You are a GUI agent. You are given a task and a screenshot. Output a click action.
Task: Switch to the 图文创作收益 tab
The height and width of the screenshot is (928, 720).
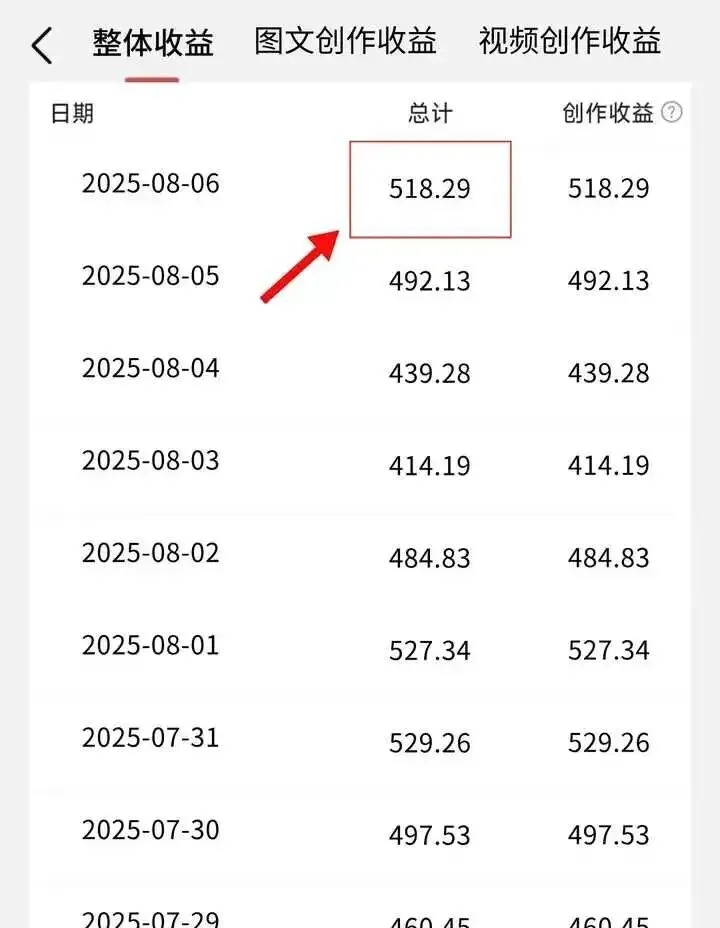346,38
